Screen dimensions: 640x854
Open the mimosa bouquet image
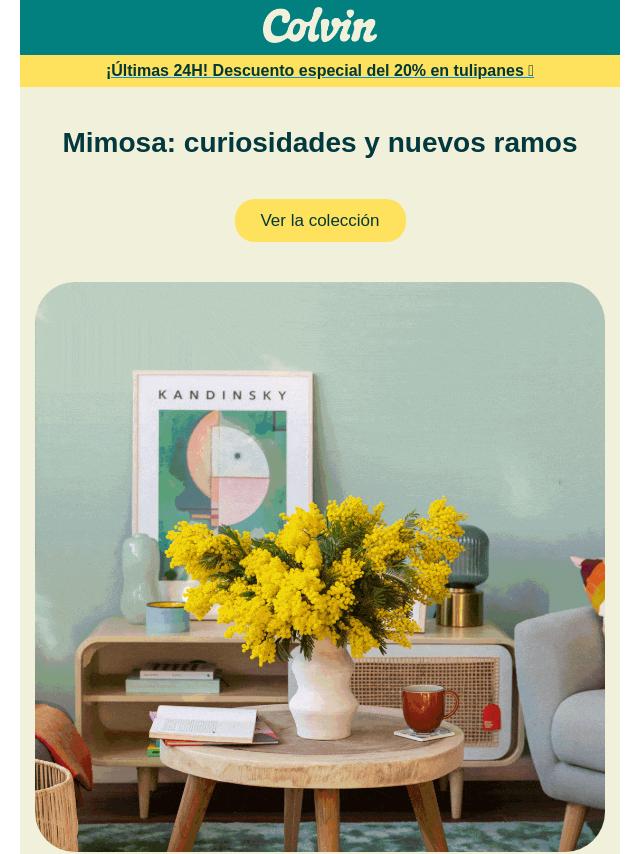[x=320, y=566]
